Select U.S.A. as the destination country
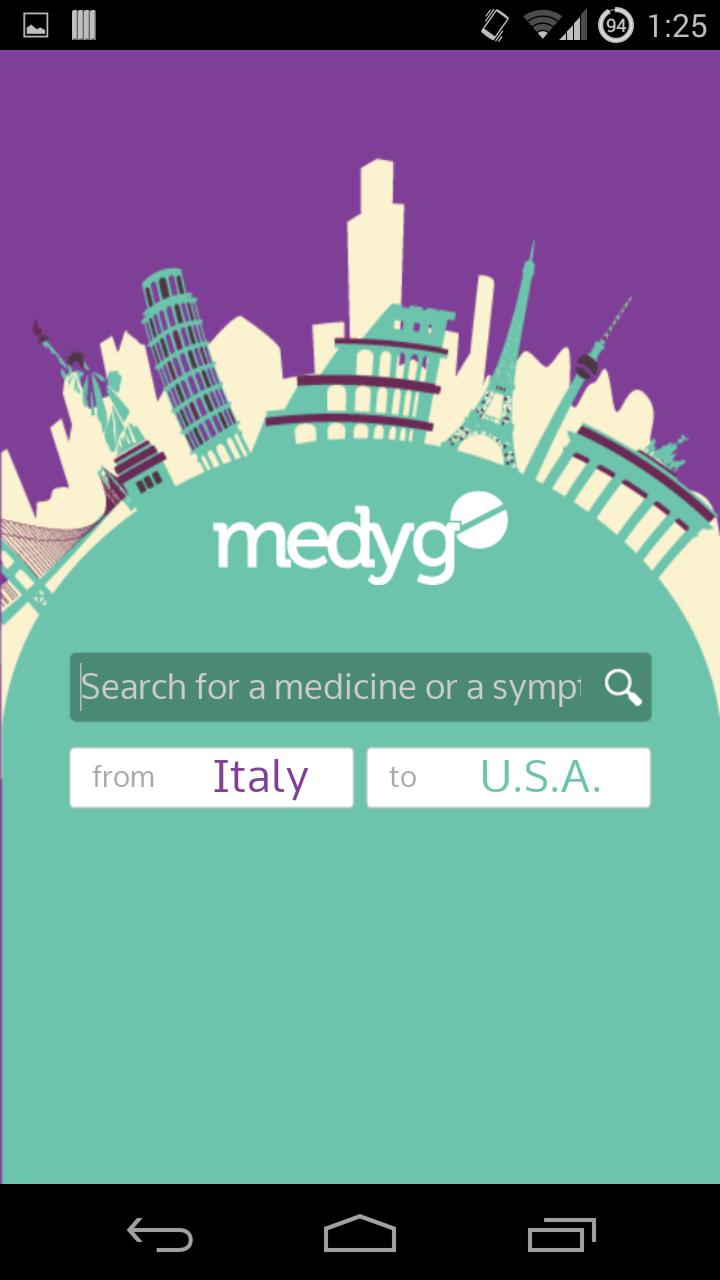Viewport: 720px width, 1280px height. (540, 777)
